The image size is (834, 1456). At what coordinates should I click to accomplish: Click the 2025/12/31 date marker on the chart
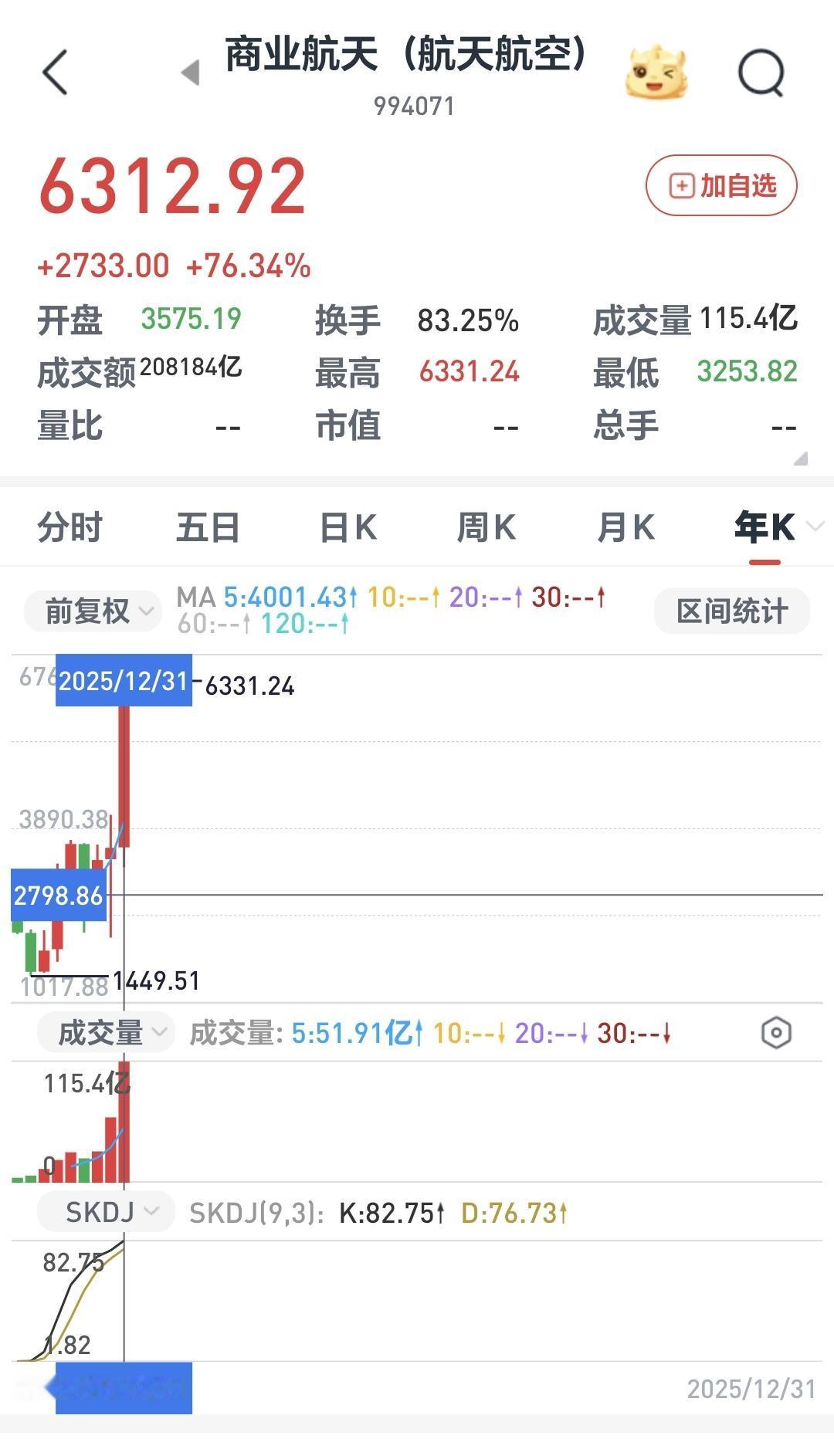point(124,682)
